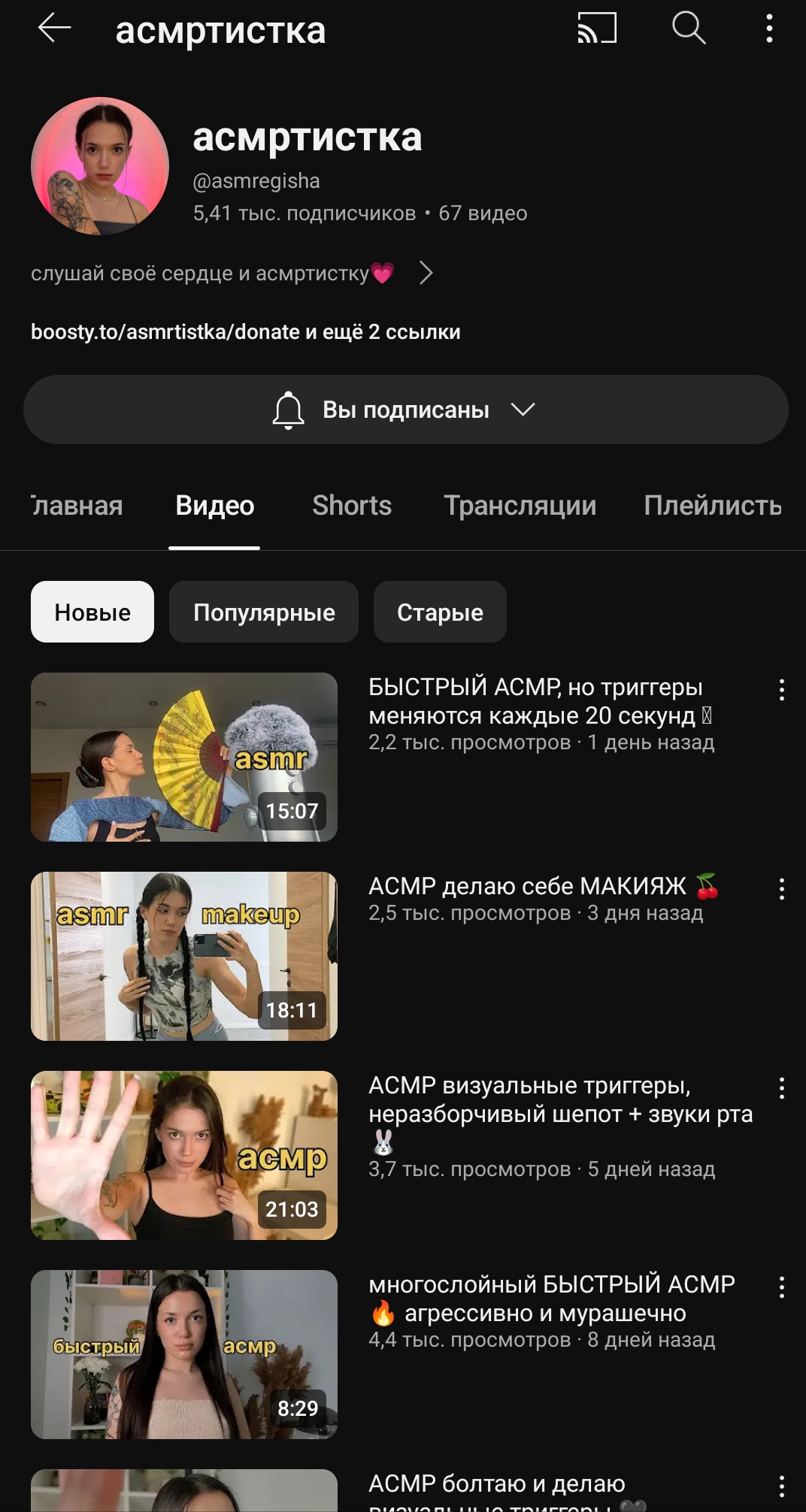Switch to the Shorts tab
Viewport: 806px width, 1512px height.
pyautogui.click(x=352, y=506)
